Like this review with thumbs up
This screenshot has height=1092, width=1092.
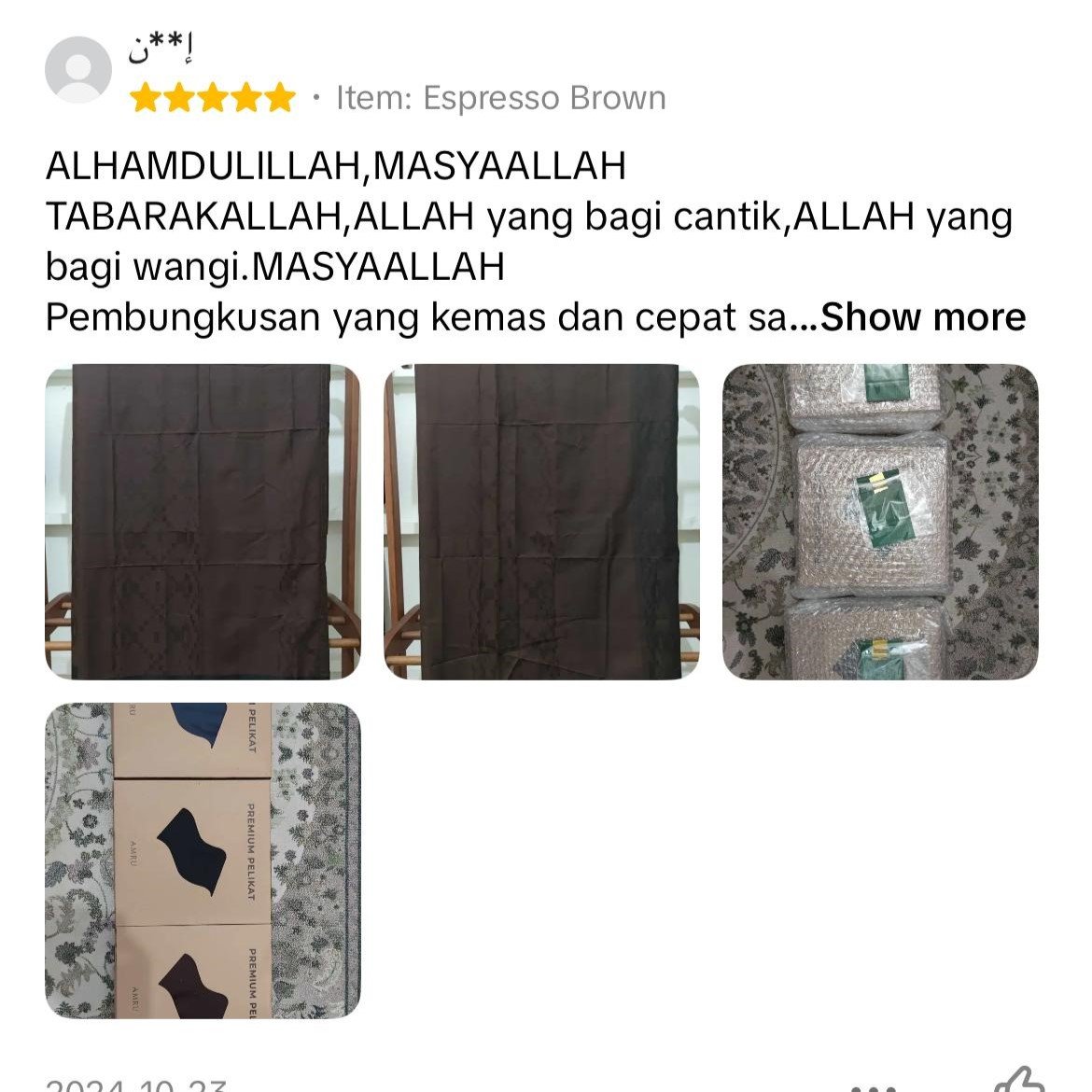(x=1019, y=1081)
